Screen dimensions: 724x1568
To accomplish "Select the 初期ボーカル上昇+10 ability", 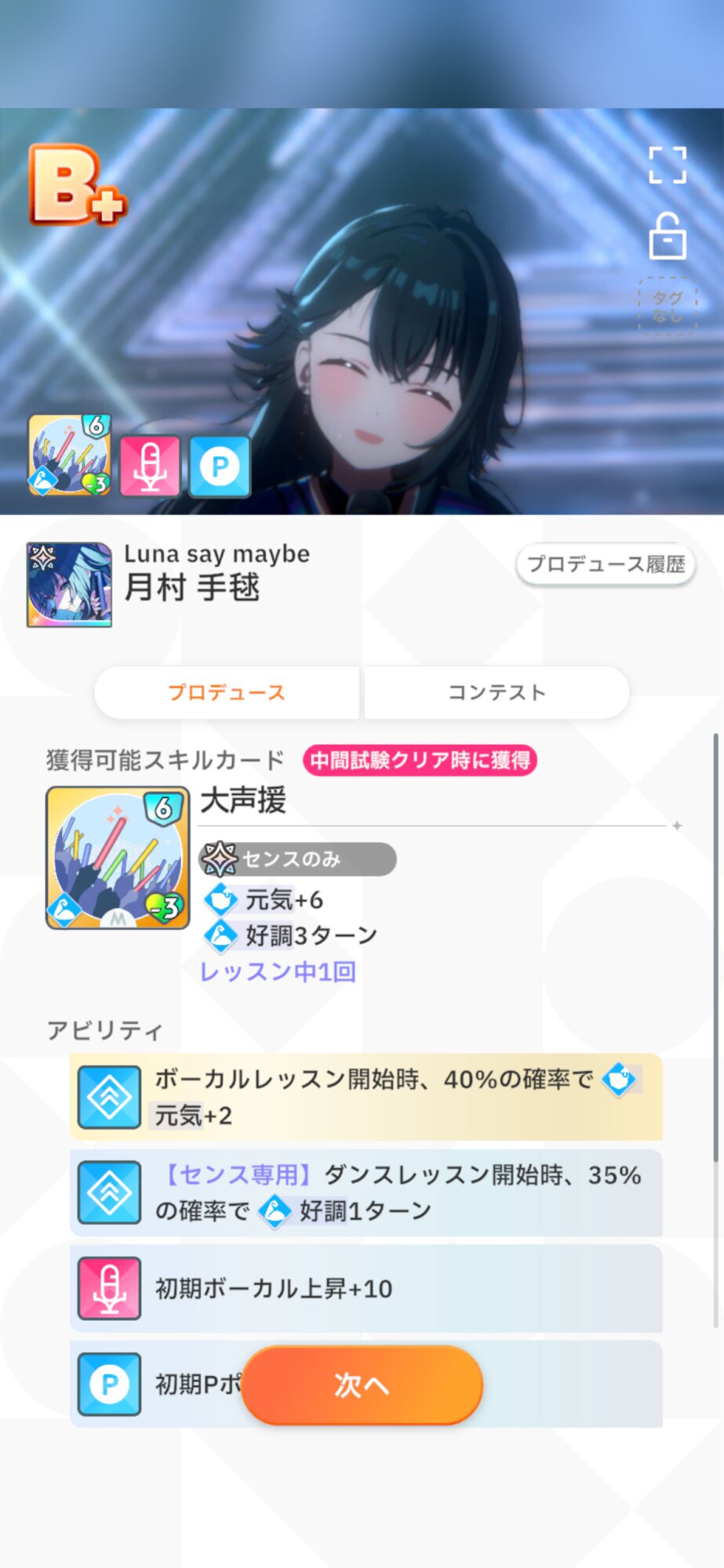I will tap(366, 1288).
